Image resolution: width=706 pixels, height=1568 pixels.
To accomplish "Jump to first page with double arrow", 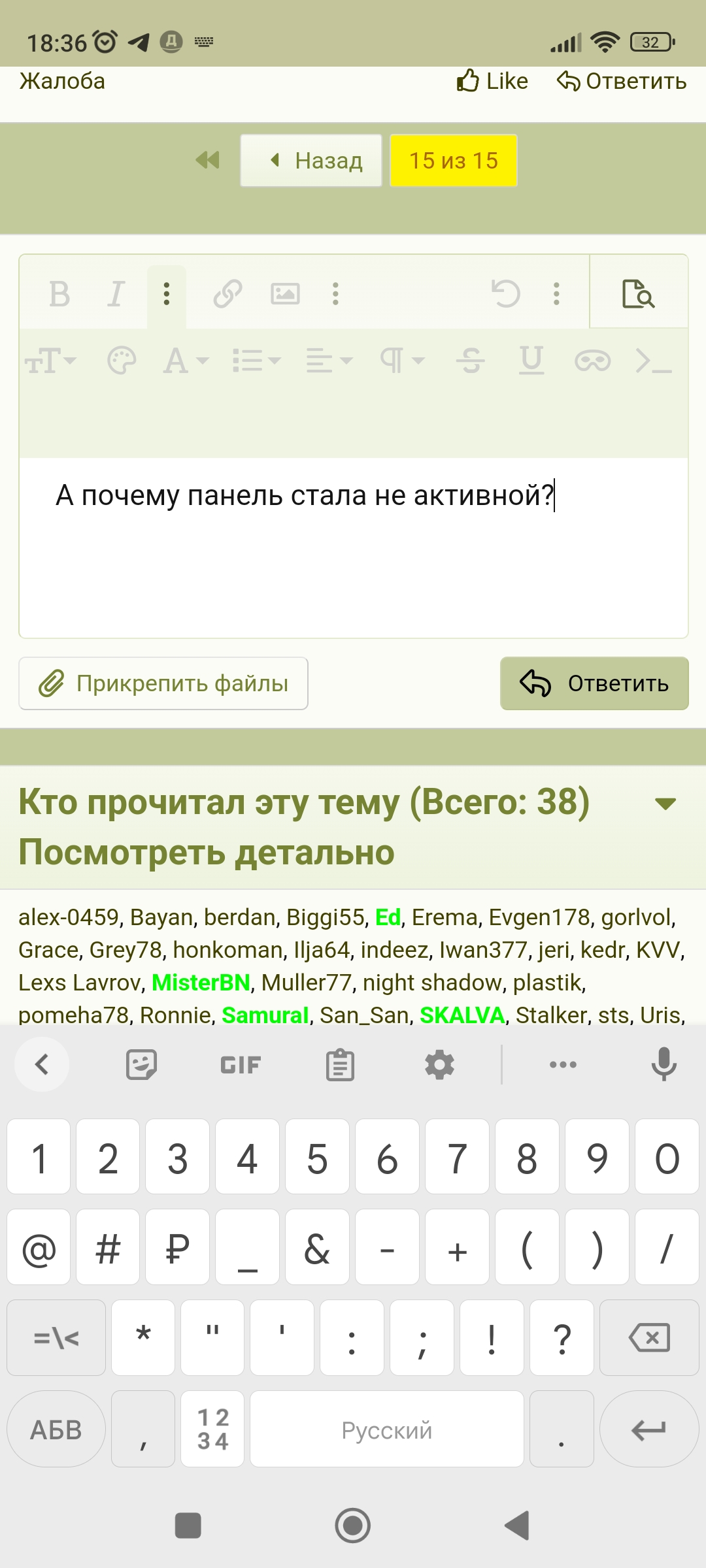I will point(208,160).
